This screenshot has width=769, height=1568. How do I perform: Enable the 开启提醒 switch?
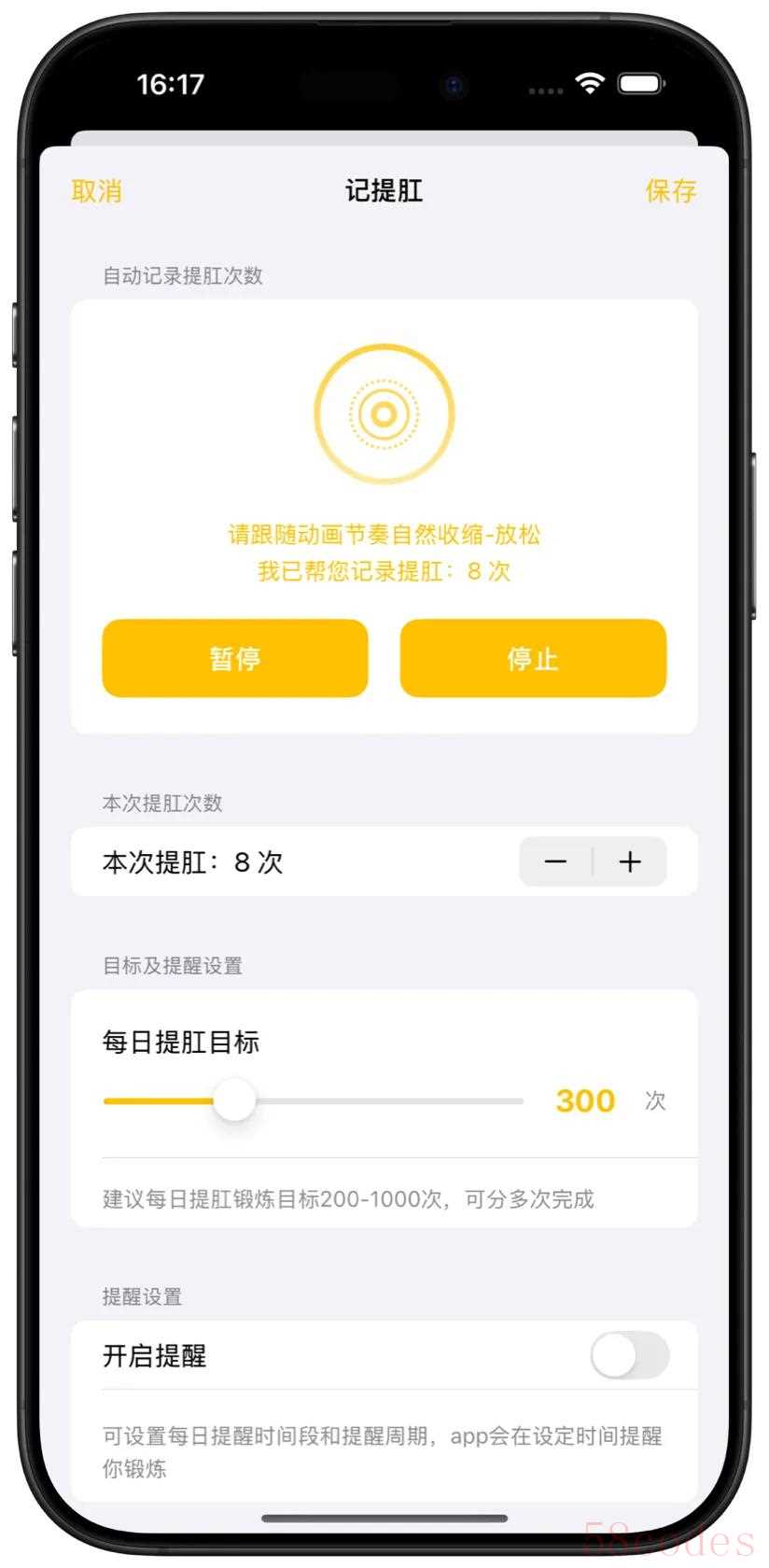(x=630, y=1355)
